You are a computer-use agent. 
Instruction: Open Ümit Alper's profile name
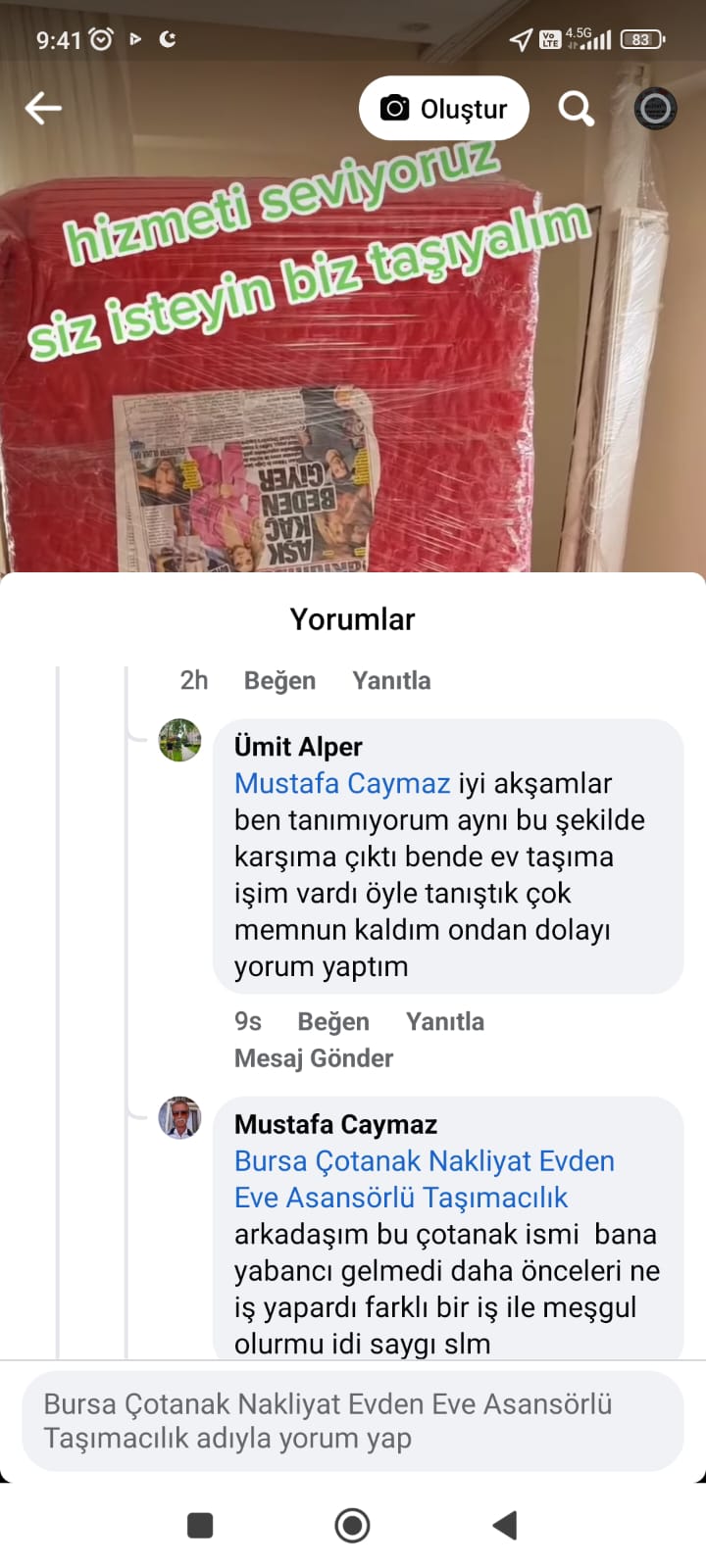[298, 747]
